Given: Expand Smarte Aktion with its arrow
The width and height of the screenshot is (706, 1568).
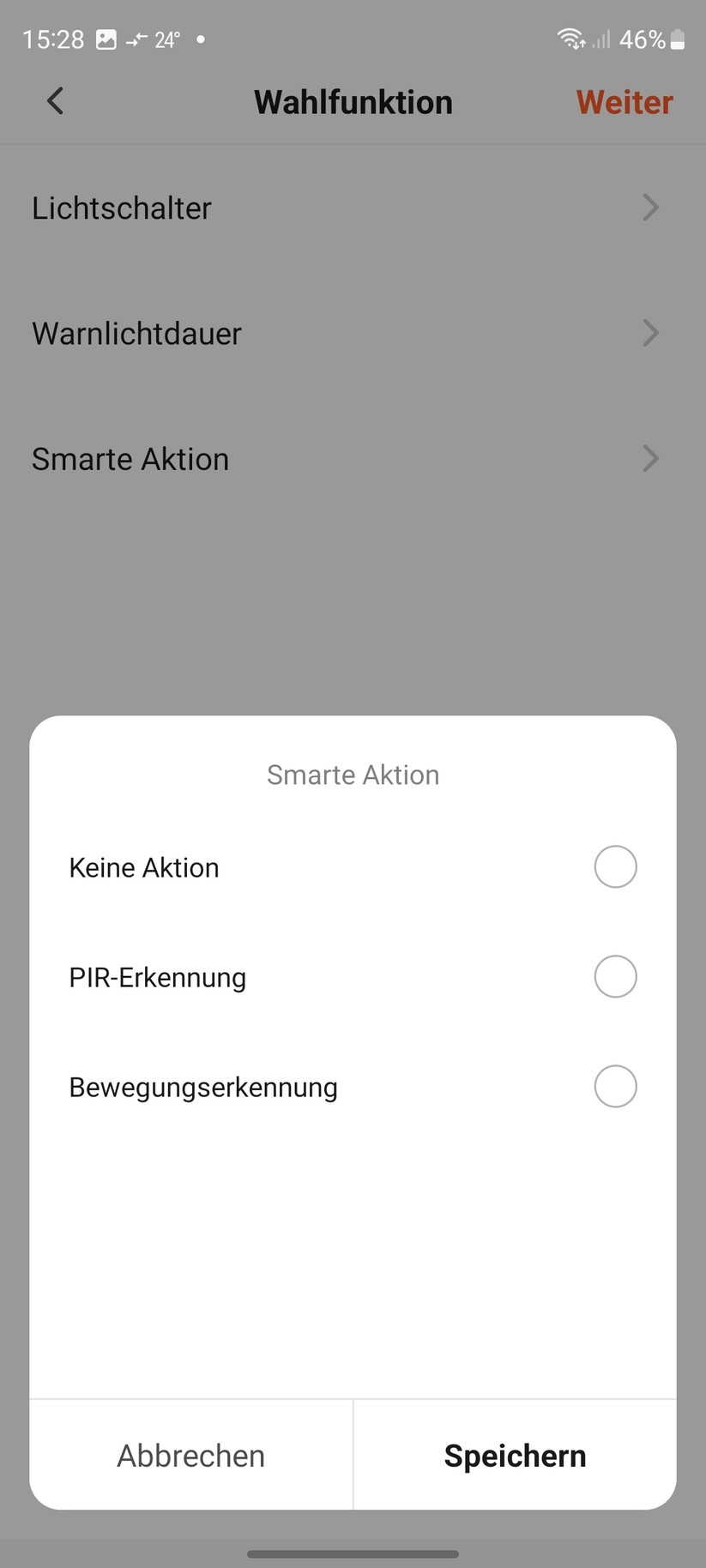Looking at the screenshot, I should point(650,459).
